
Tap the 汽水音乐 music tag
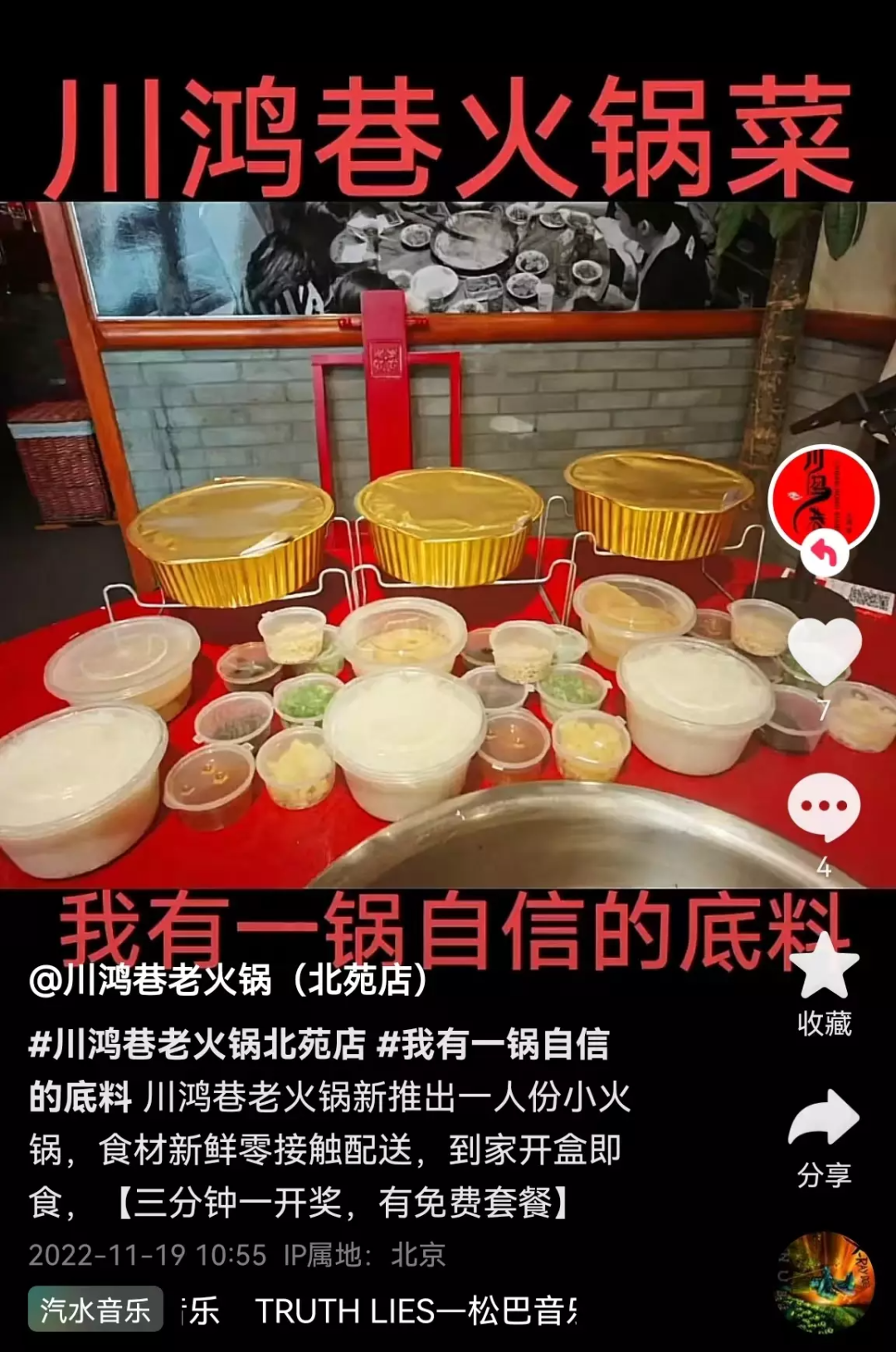point(95,1311)
